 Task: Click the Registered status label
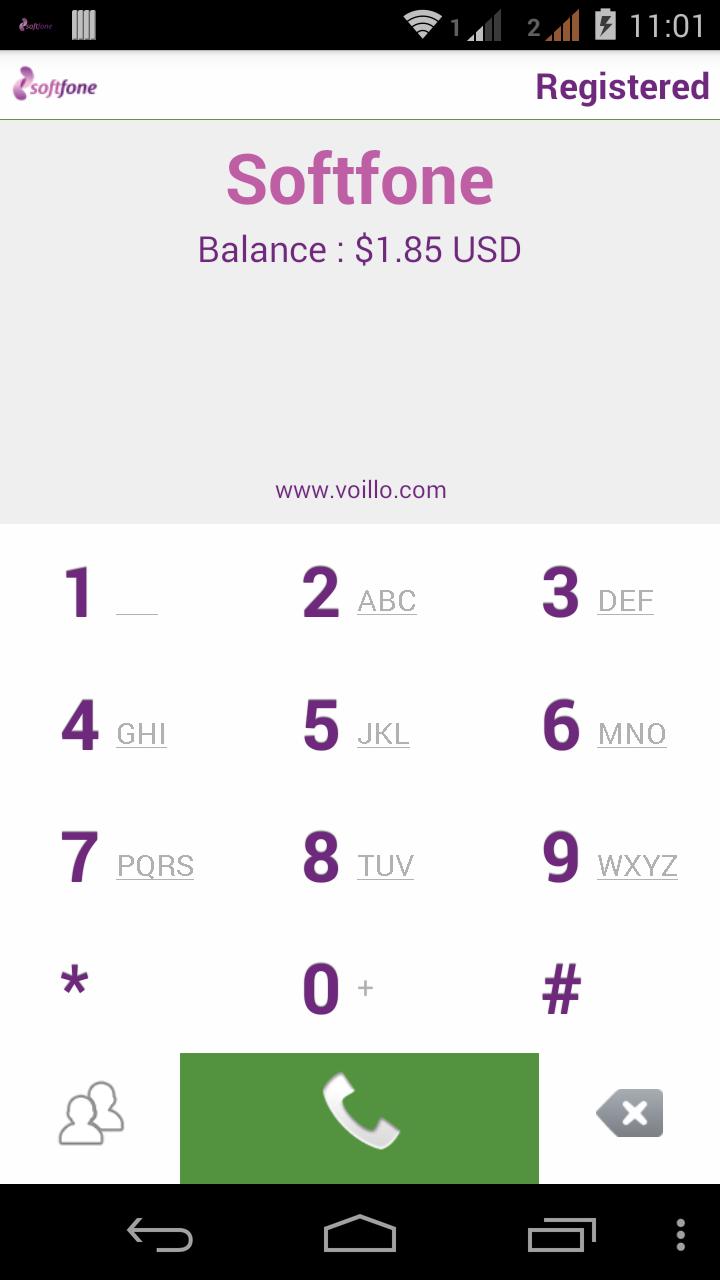point(622,86)
